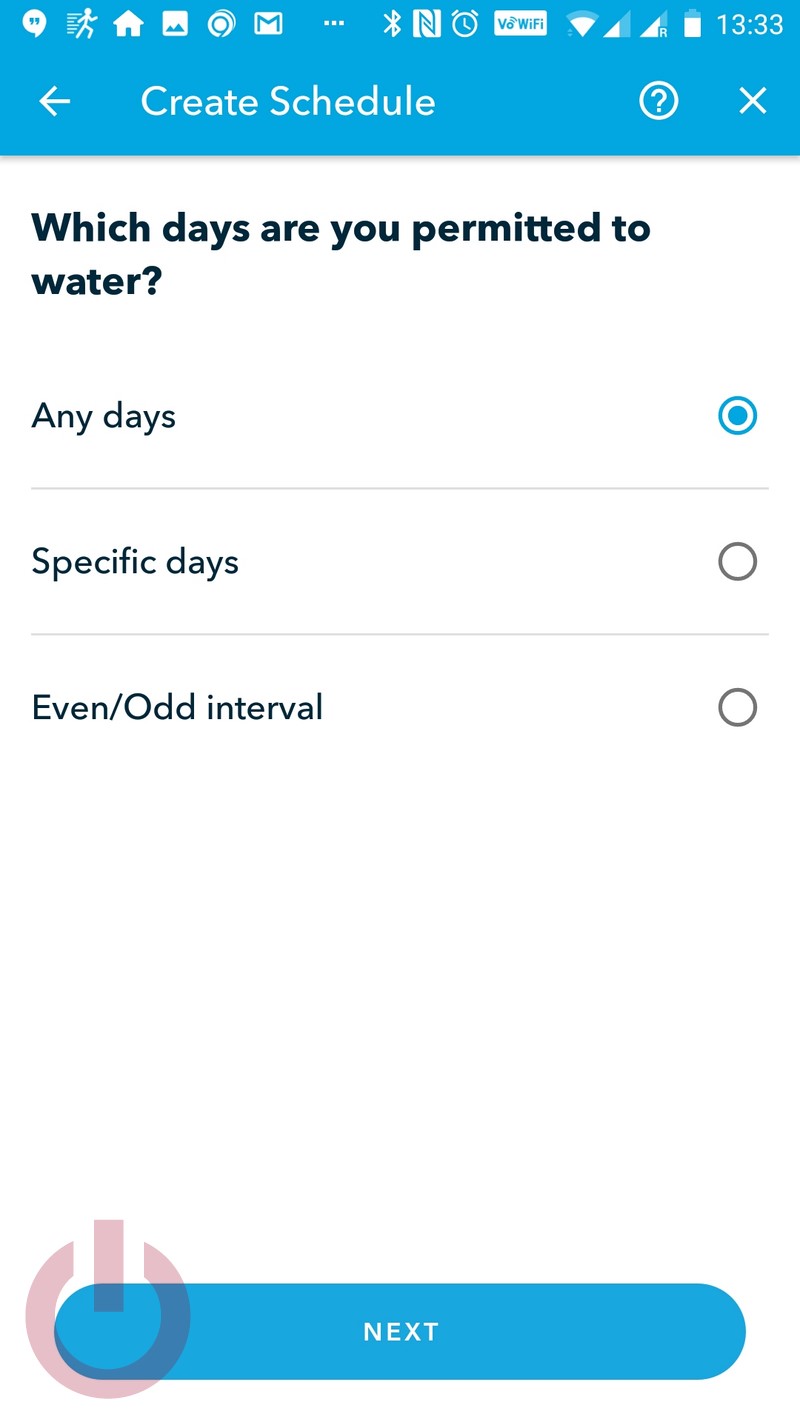
Task: Pick the Even/Odd interval option
Action: click(400, 708)
